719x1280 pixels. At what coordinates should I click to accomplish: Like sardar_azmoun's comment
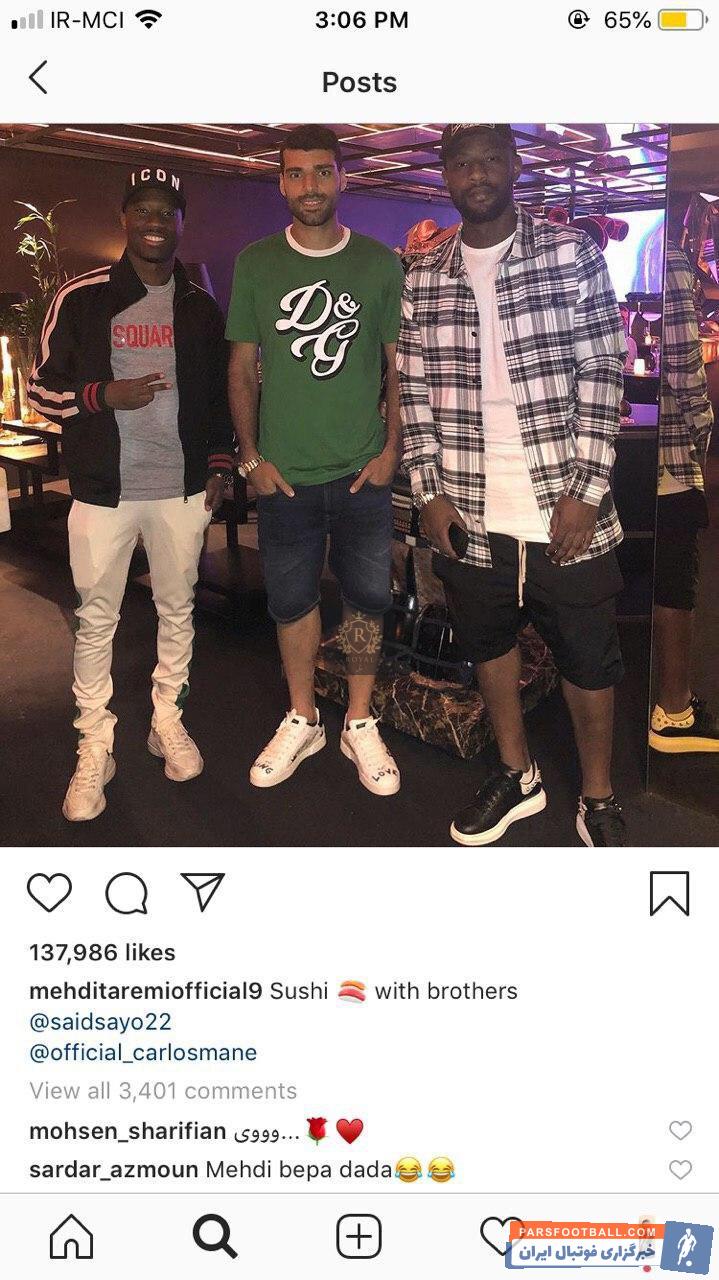tap(680, 1170)
